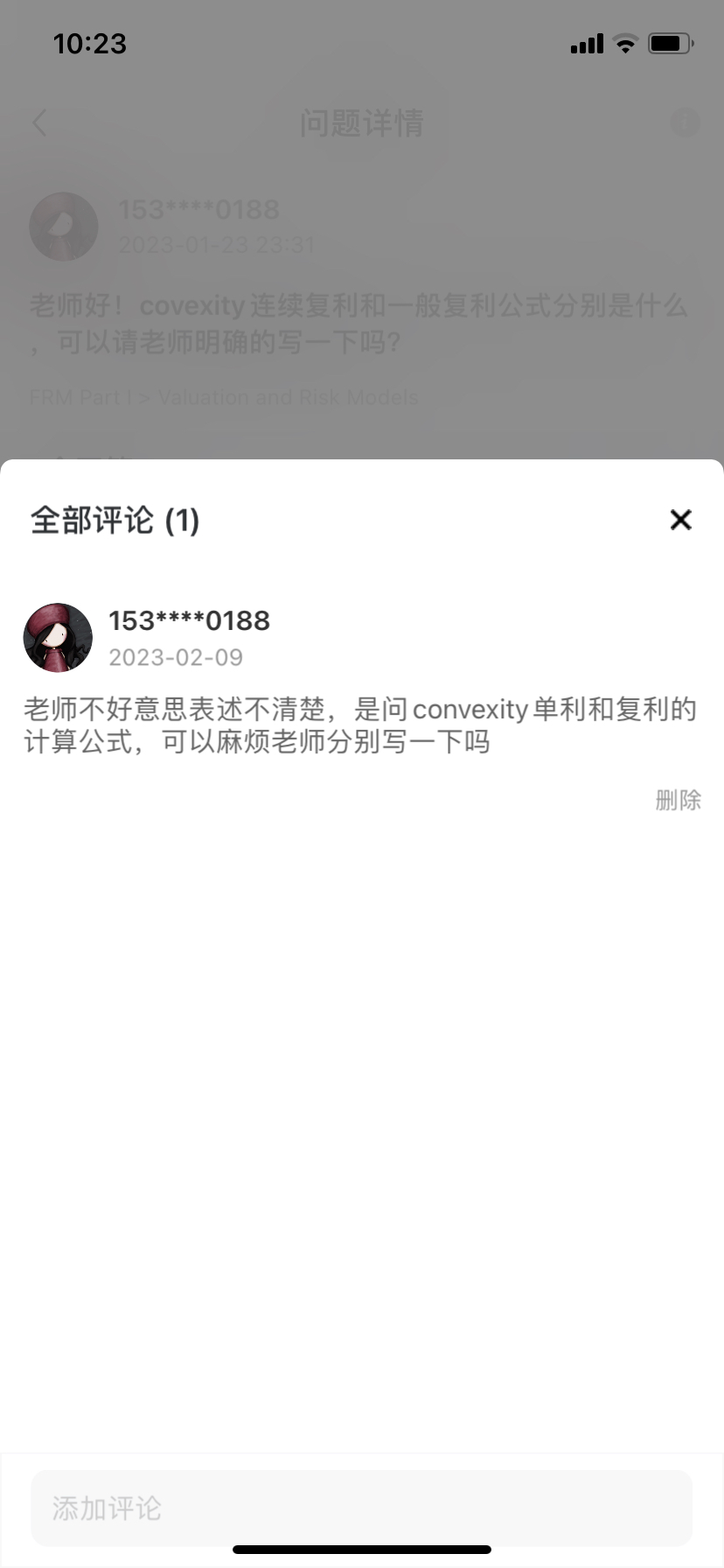Delete the comment via 删除
Viewport: 724px width, 1568px height.
[678, 800]
